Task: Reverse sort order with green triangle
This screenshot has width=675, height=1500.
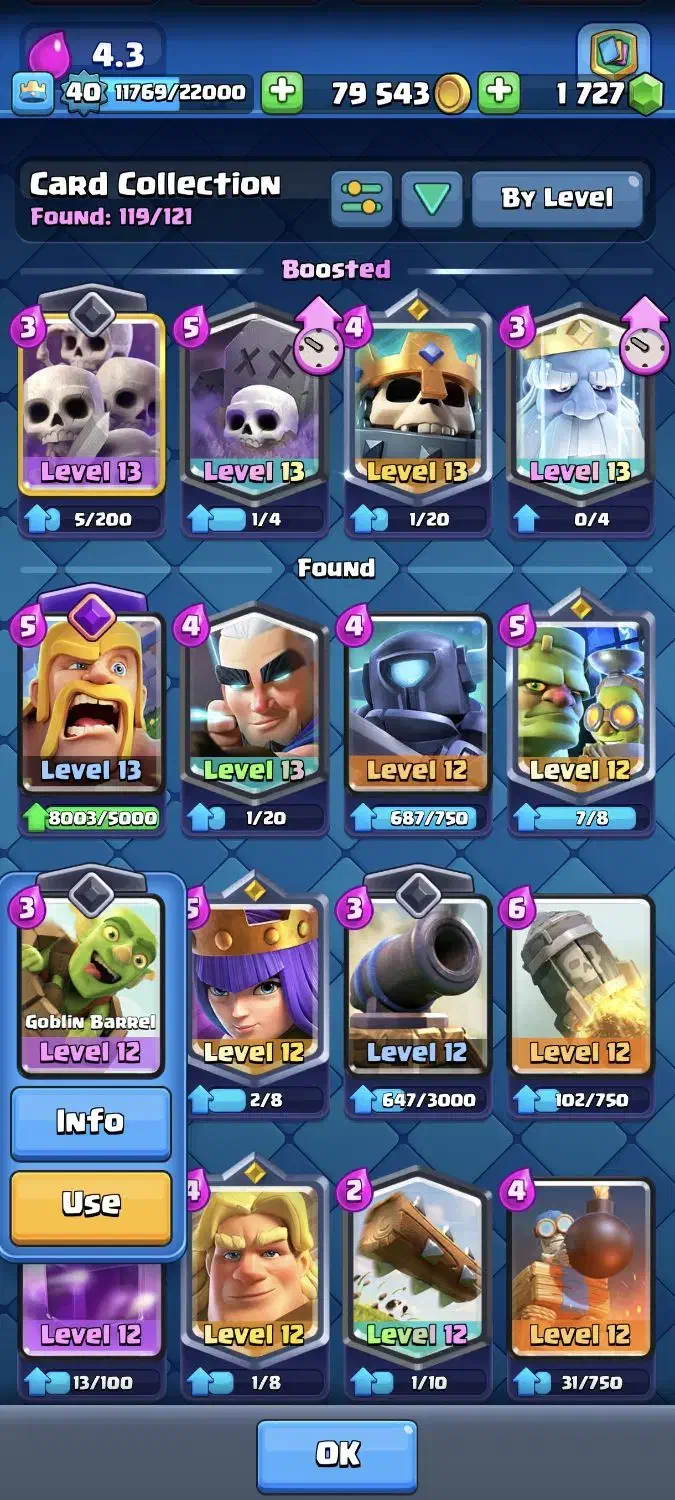Action: point(432,198)
